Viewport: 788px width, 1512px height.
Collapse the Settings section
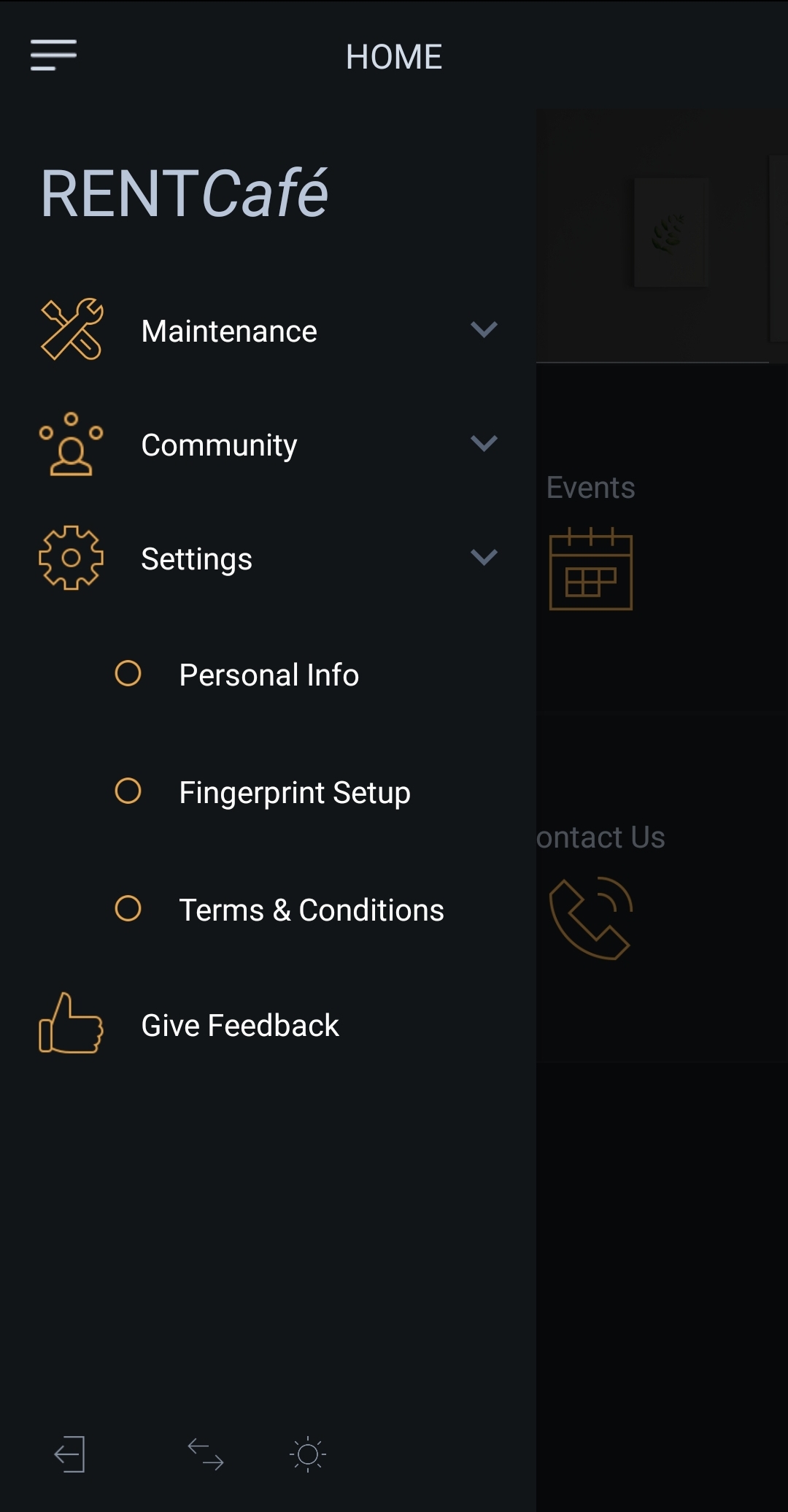pyautogui.click(x=268, y=559)
